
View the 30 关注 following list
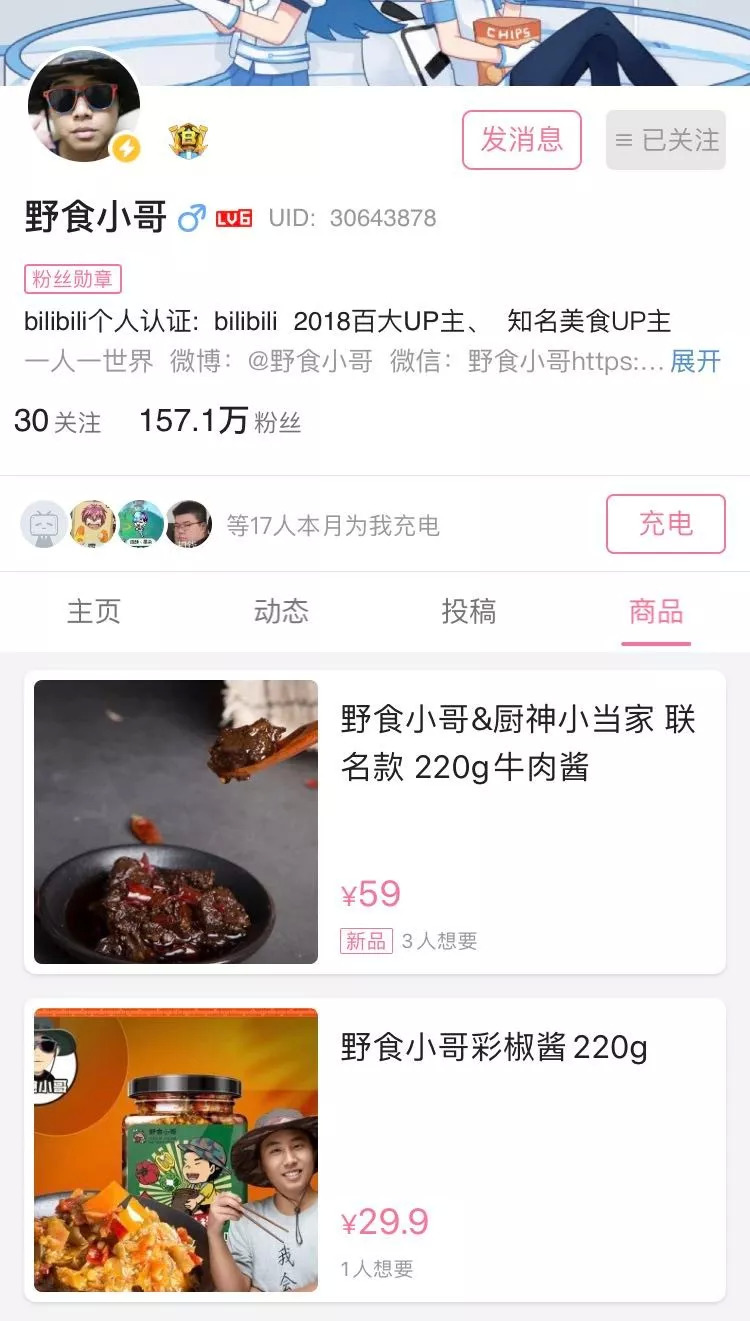pos(58,421)
